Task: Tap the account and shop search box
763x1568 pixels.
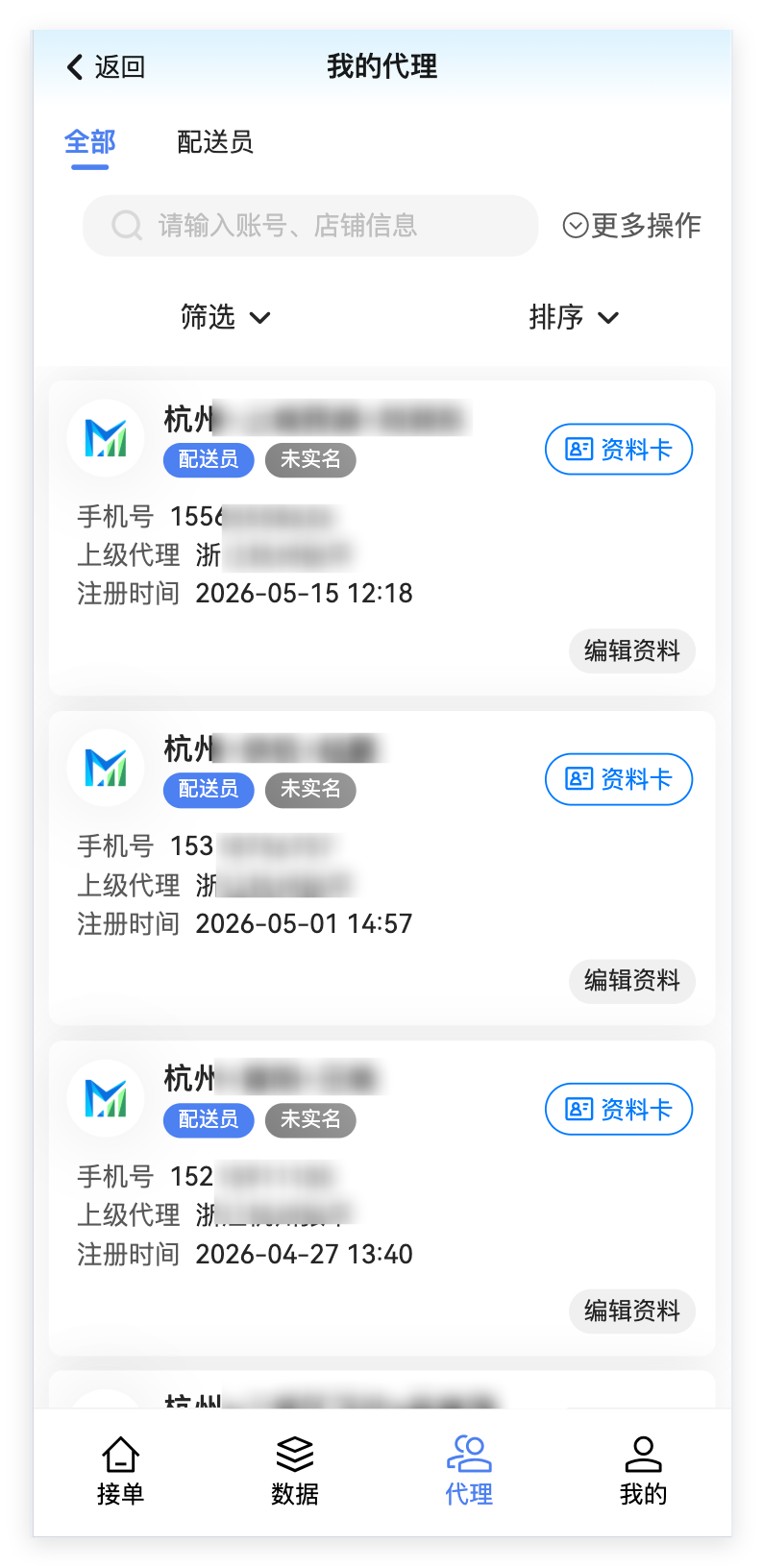Action: pyautogui.click(x=310, y=226)
